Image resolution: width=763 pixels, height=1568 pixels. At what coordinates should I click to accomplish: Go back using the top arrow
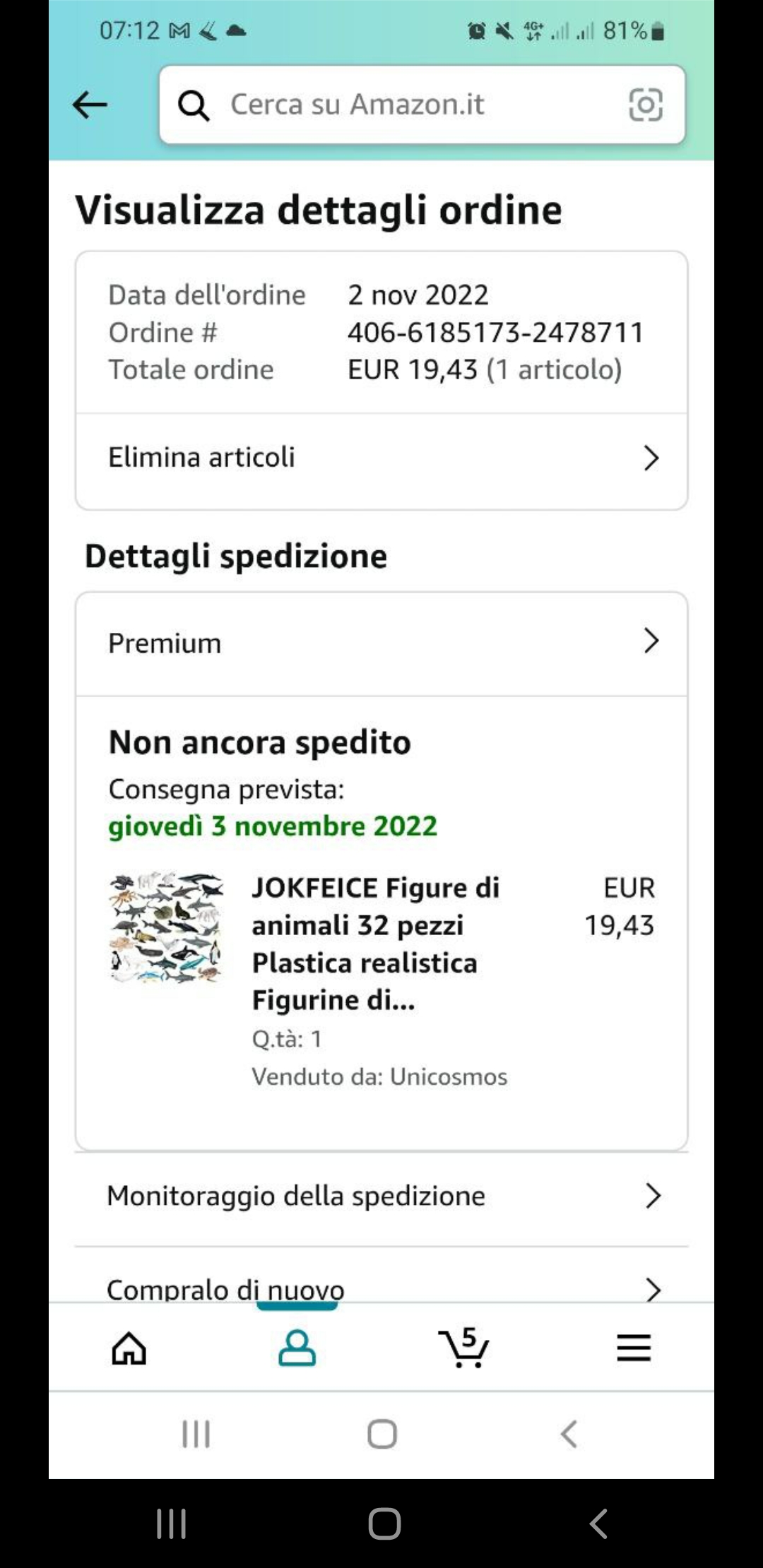pyautogui.click(x=90, y=105)
